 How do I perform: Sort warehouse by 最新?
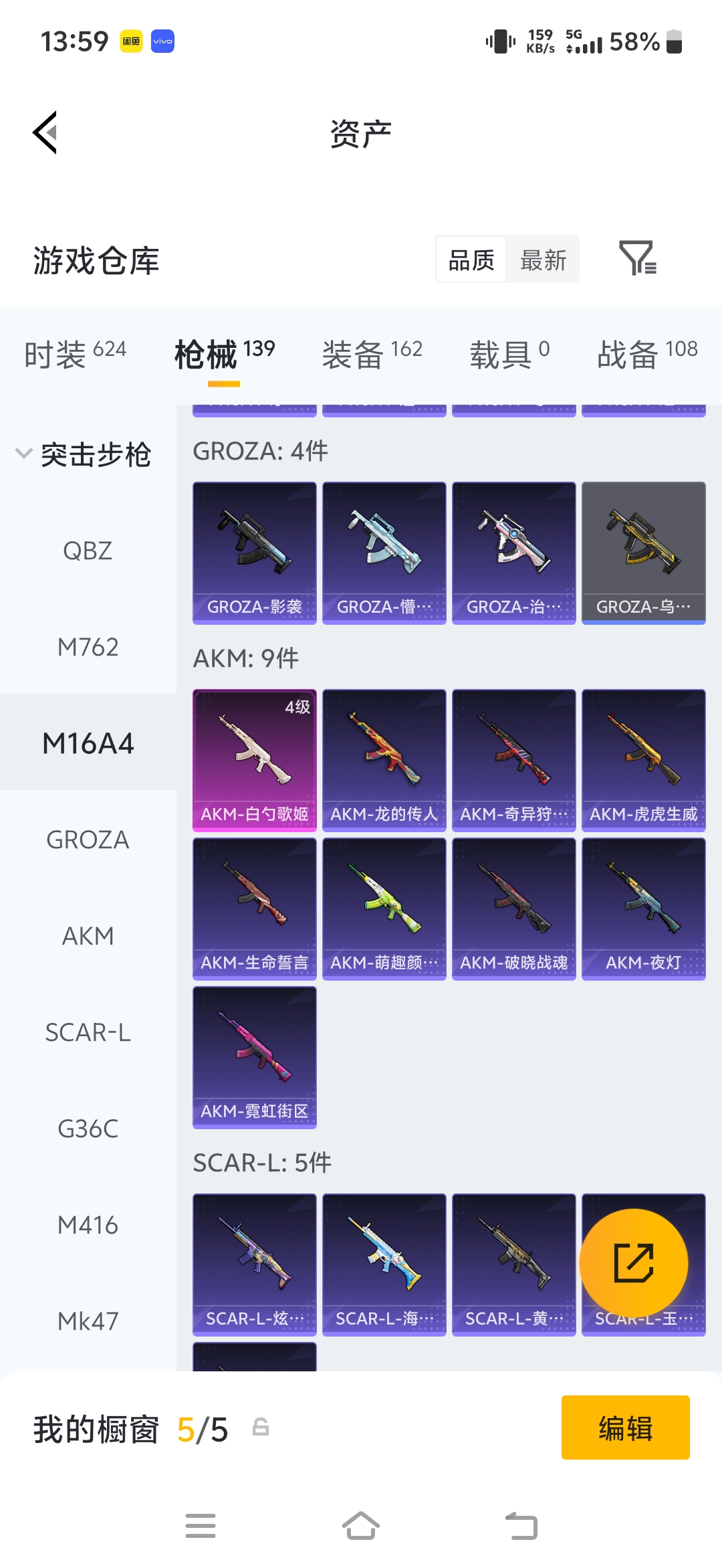coord(543,260)
